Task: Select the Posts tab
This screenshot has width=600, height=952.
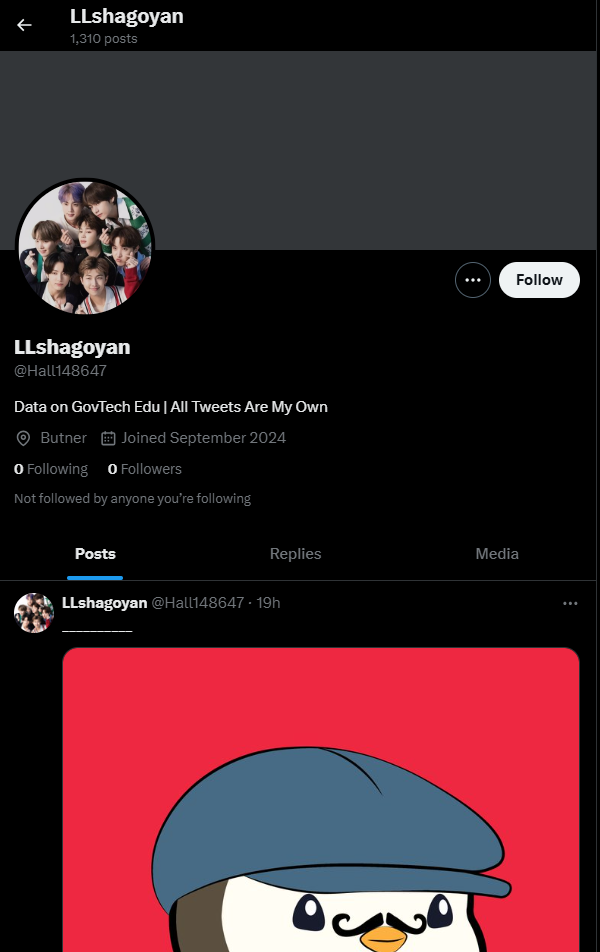Action: (x=95, y=554)
